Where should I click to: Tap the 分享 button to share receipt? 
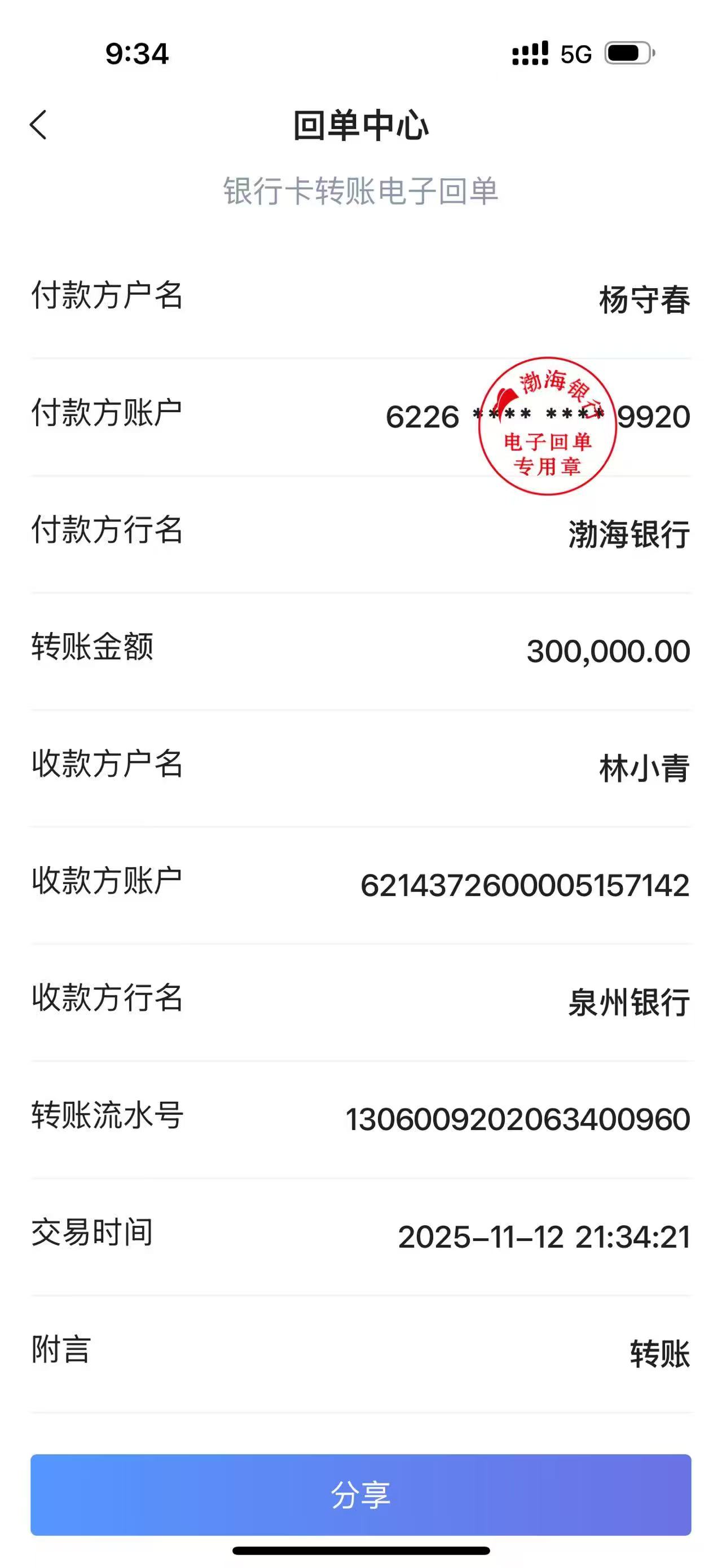click(x=360, y=1494)
